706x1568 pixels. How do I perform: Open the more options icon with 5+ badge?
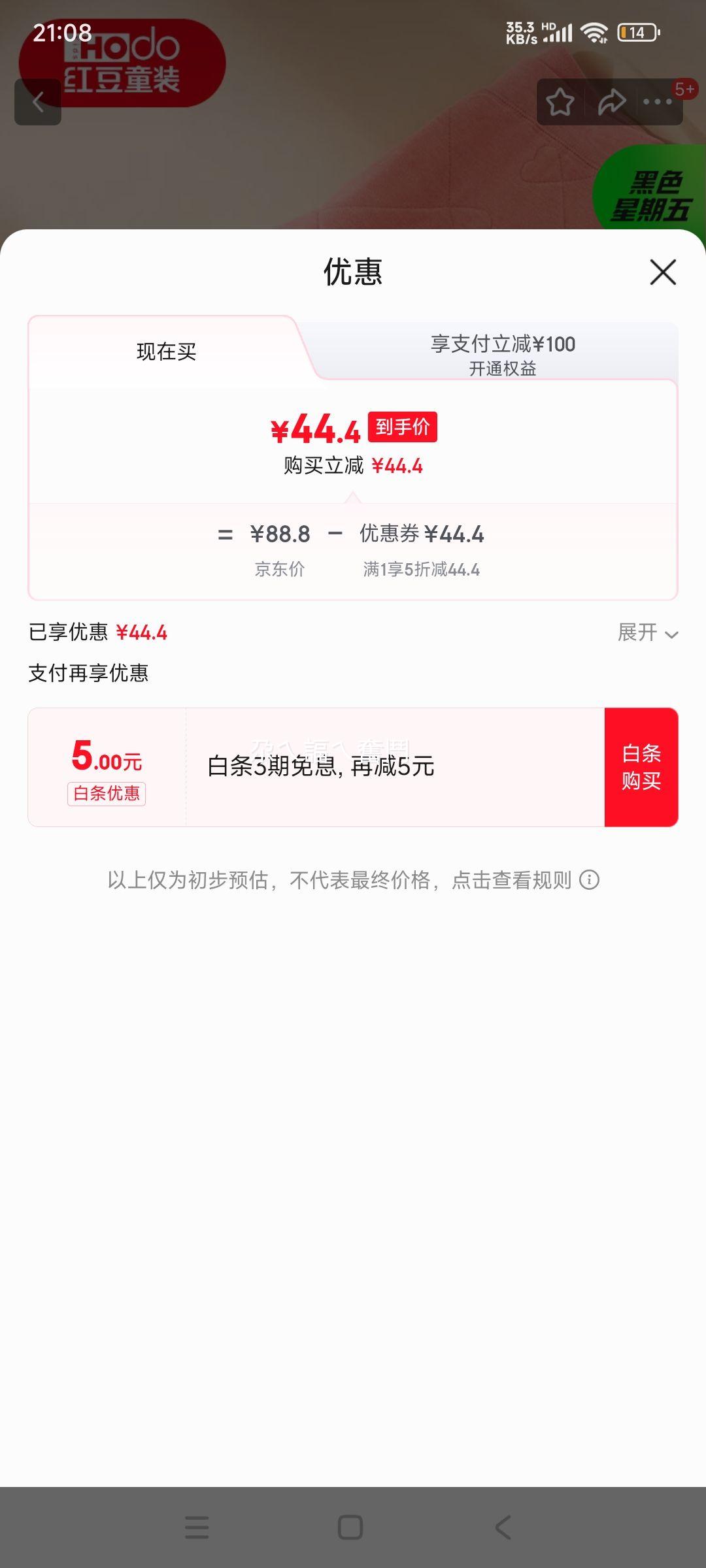657,102
